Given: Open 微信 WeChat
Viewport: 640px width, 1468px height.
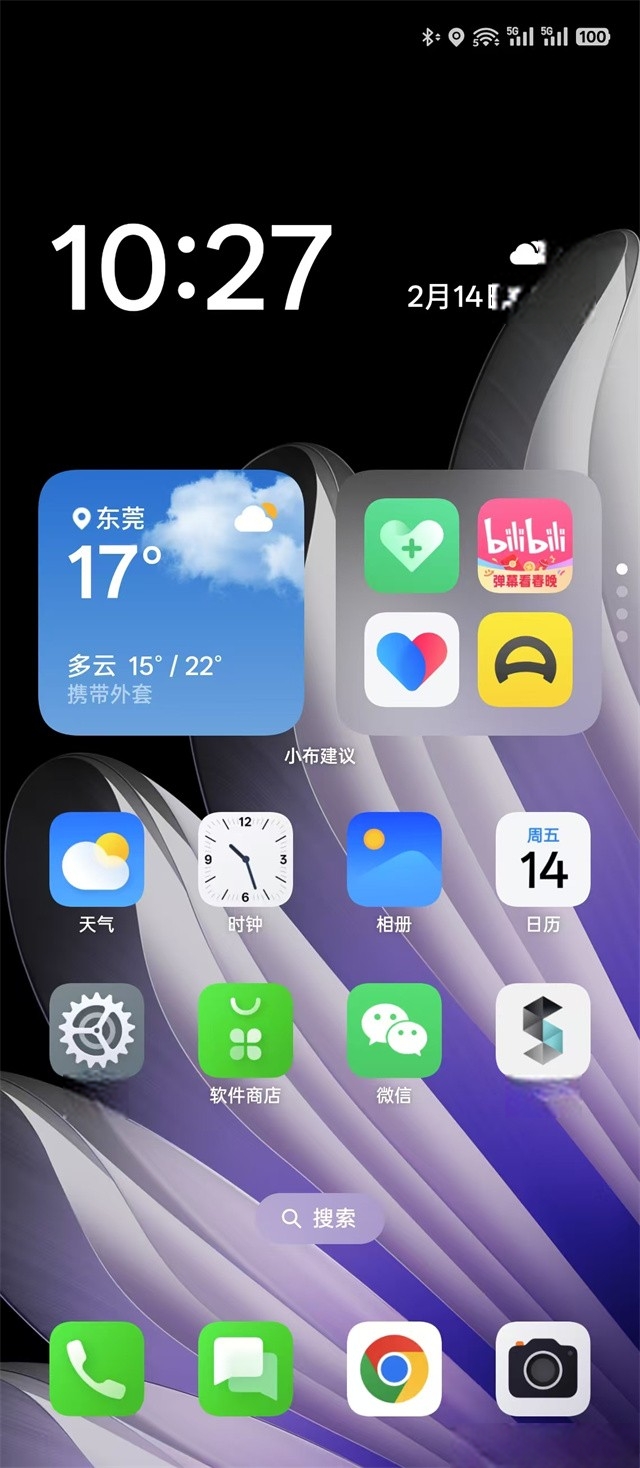Looking at the screenshot, I should pos(394,1030).
